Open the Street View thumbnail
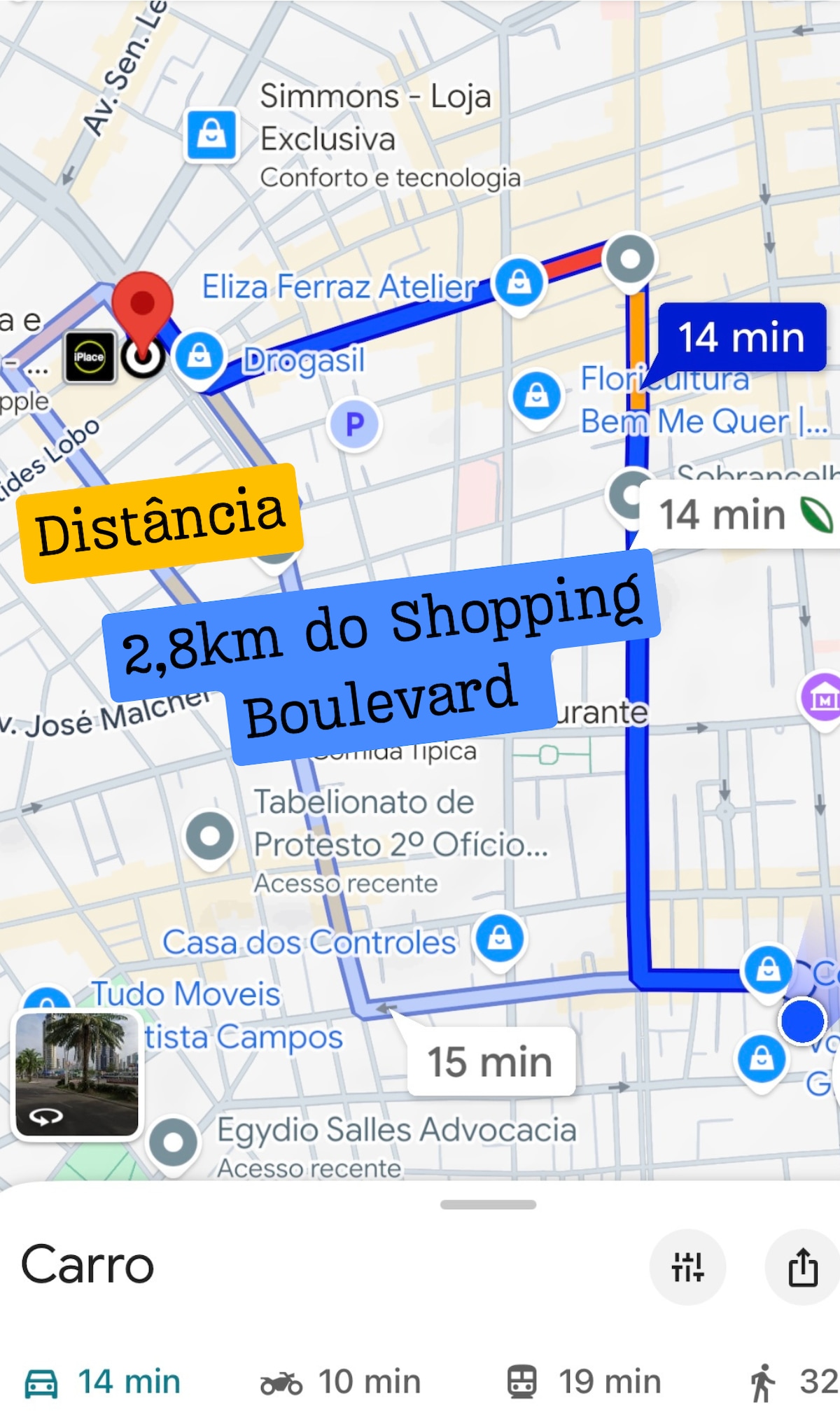Image resolution: width=840 pixels, height=1417 pixels. 77,1075
